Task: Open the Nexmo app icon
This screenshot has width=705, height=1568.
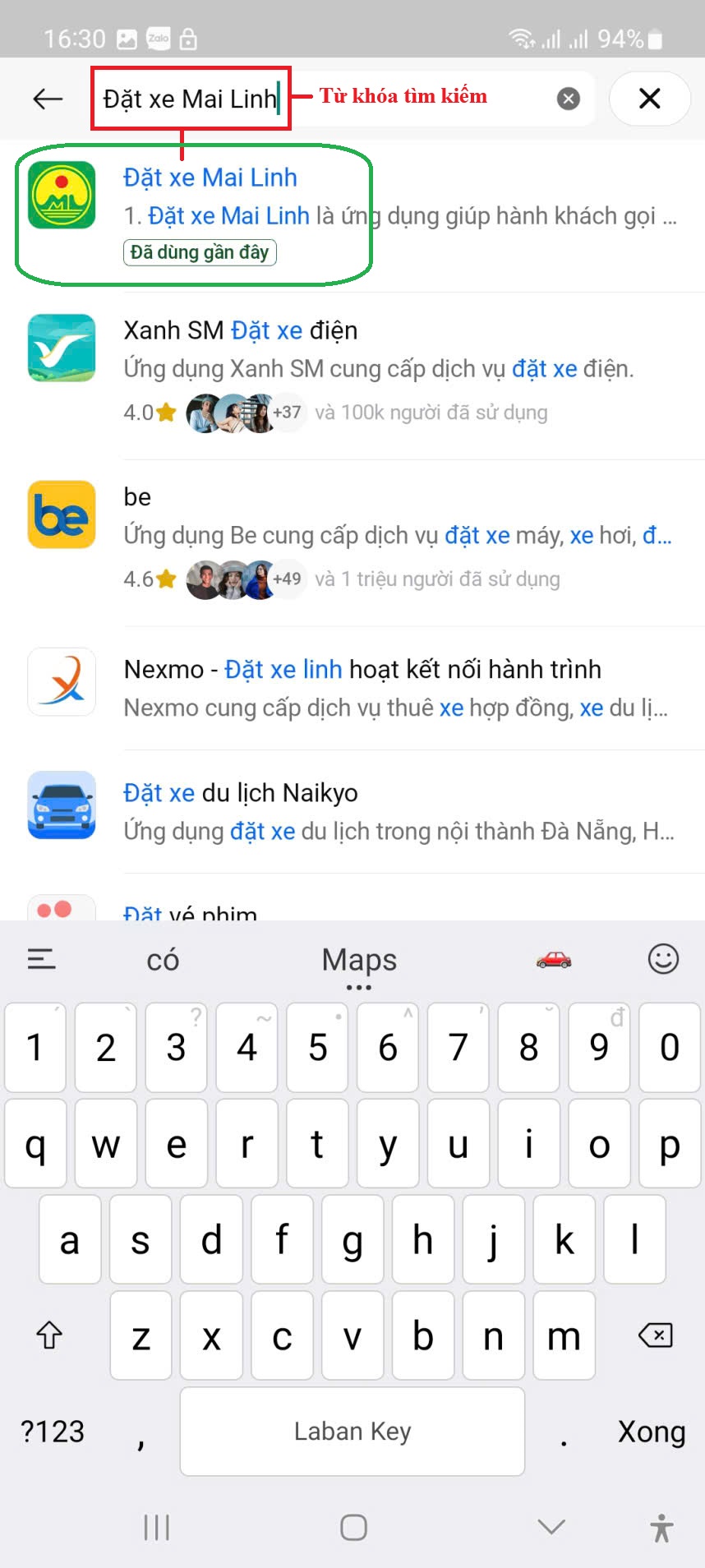Action: (x=61, y=682)
